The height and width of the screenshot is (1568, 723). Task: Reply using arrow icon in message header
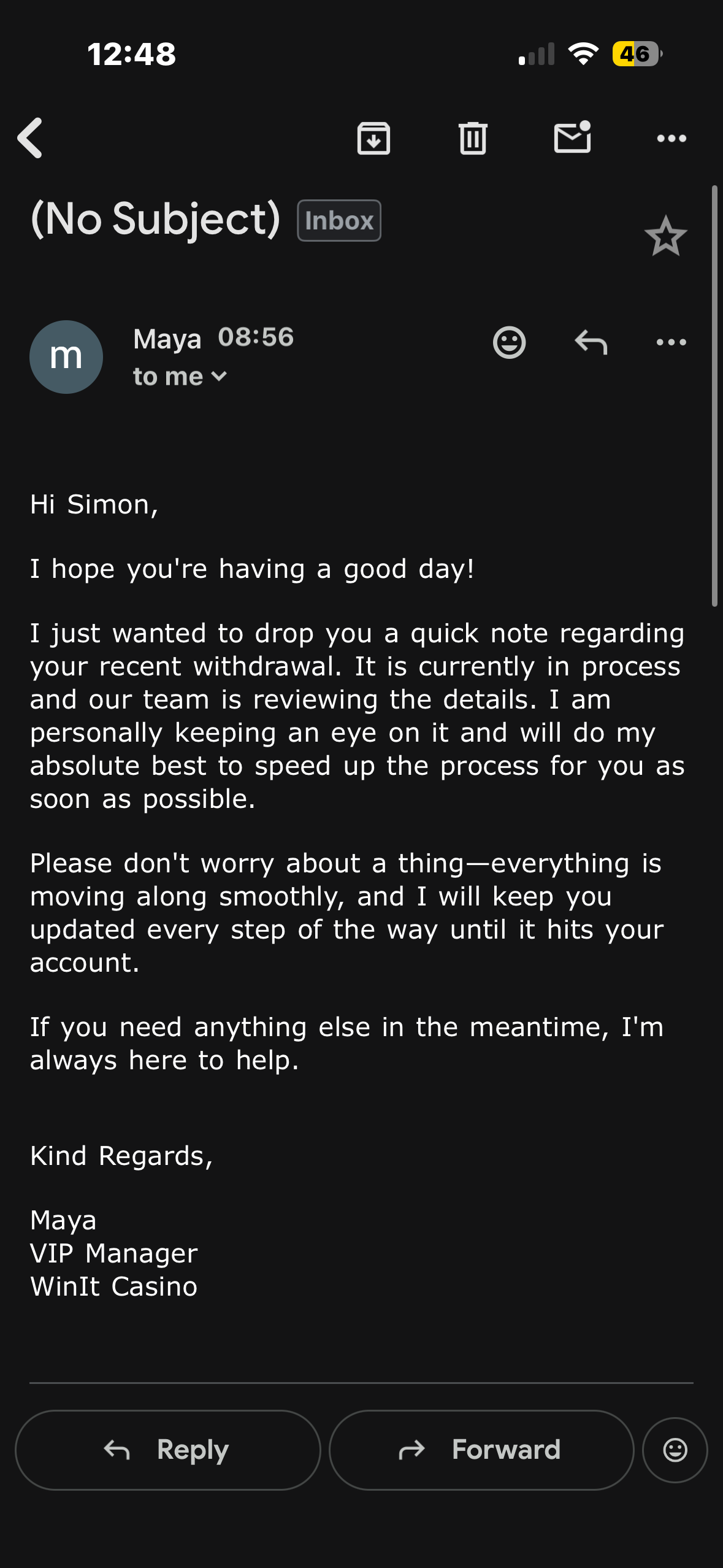(591, 342)
